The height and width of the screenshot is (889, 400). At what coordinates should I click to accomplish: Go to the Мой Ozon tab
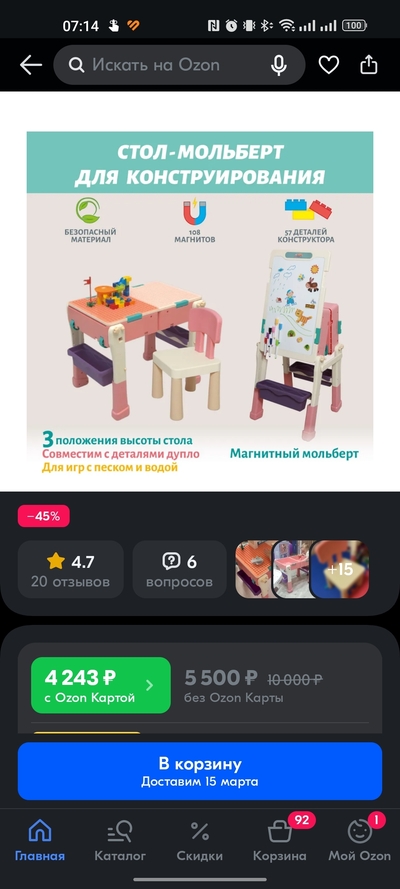[x=360, y=840]
